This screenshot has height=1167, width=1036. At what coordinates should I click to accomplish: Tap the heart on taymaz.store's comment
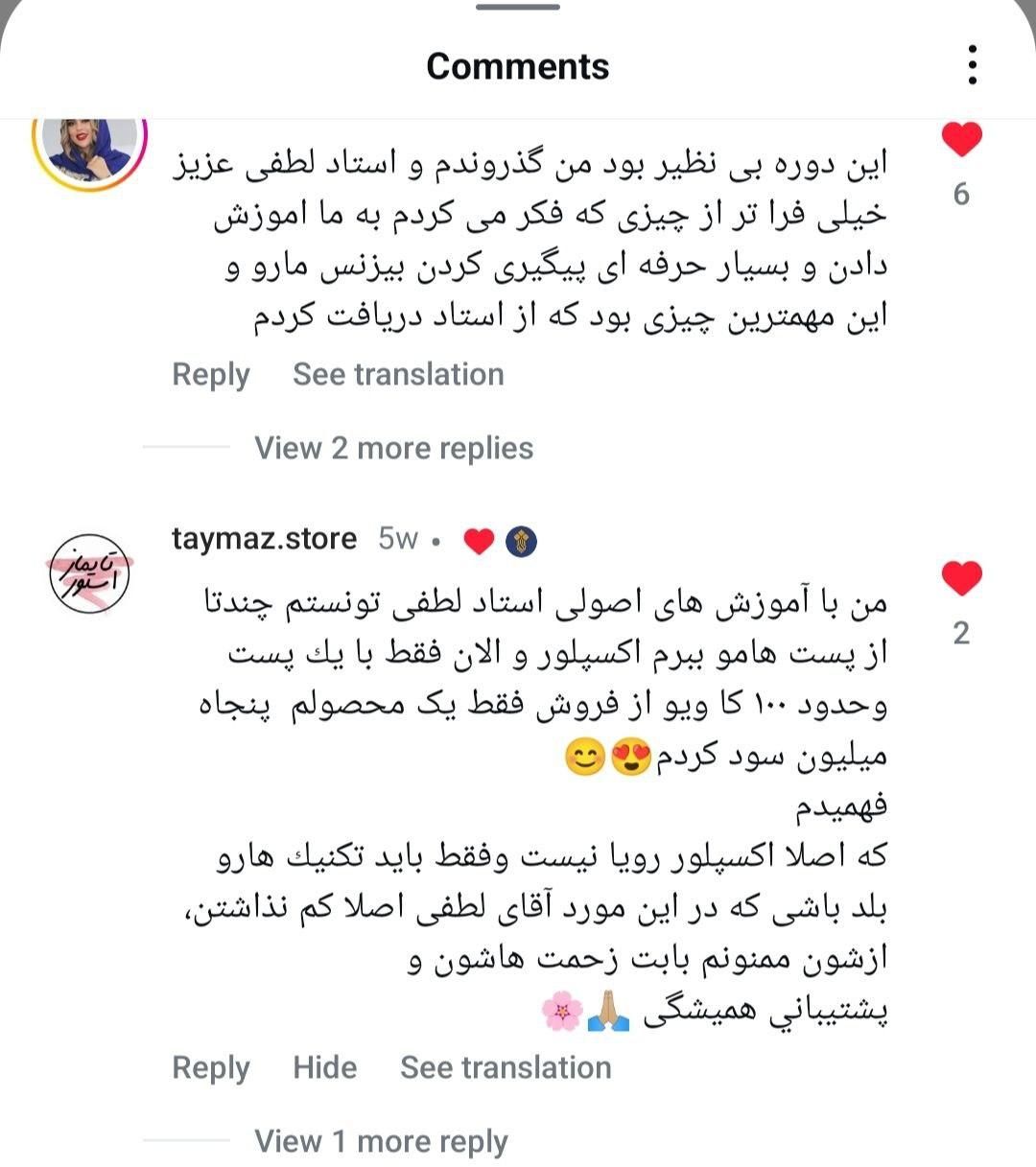pyautogui.click(x=961, y=578)
